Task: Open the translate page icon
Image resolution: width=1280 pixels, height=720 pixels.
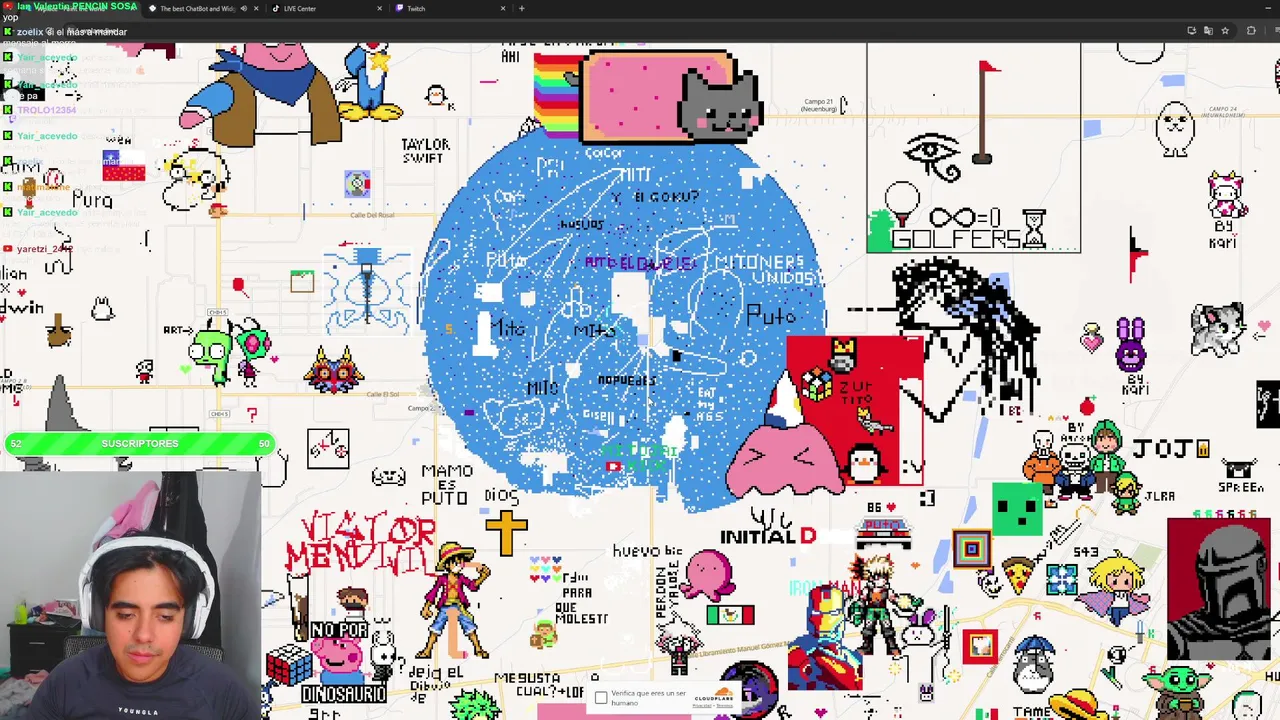Action: click(x=1208, y=31)
